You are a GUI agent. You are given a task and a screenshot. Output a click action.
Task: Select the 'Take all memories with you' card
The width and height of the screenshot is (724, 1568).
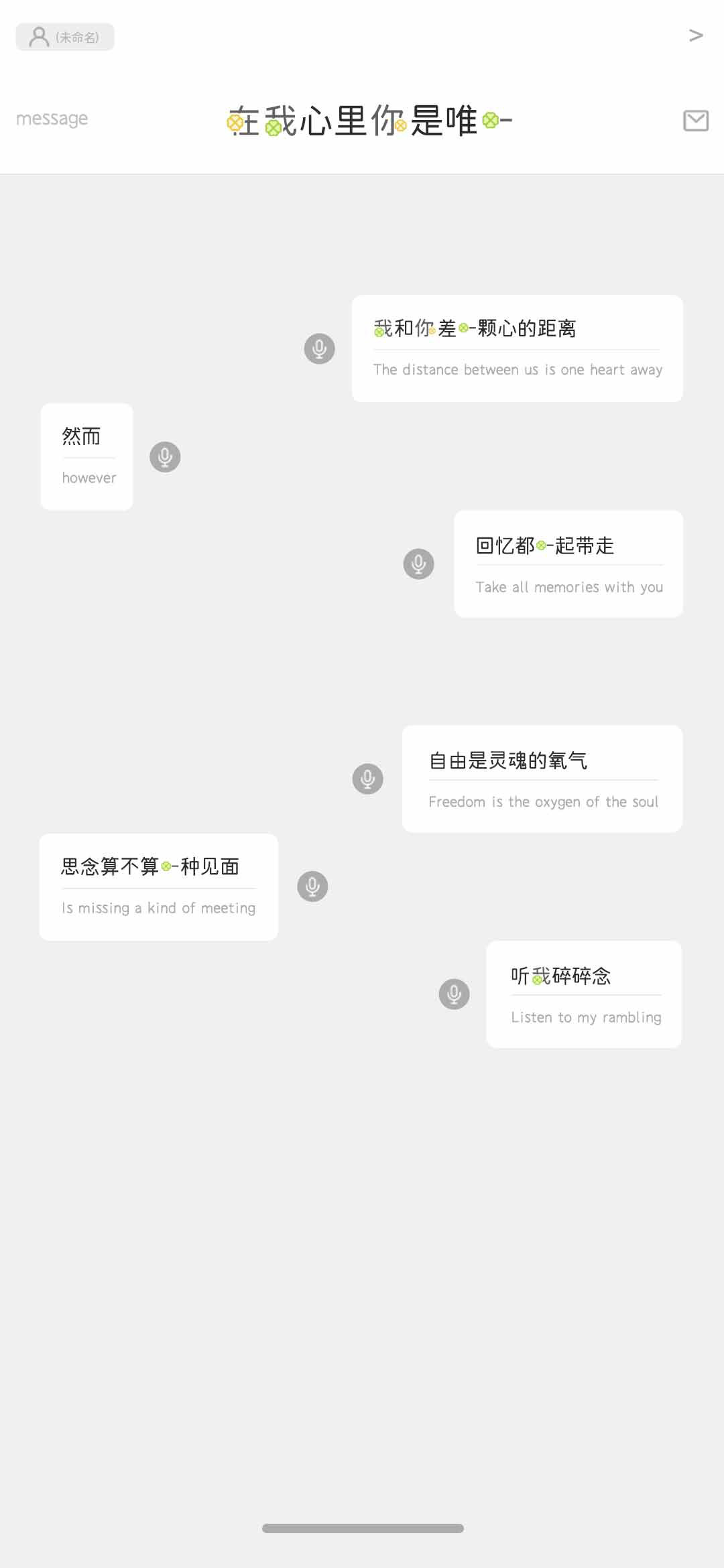point(568,564)
